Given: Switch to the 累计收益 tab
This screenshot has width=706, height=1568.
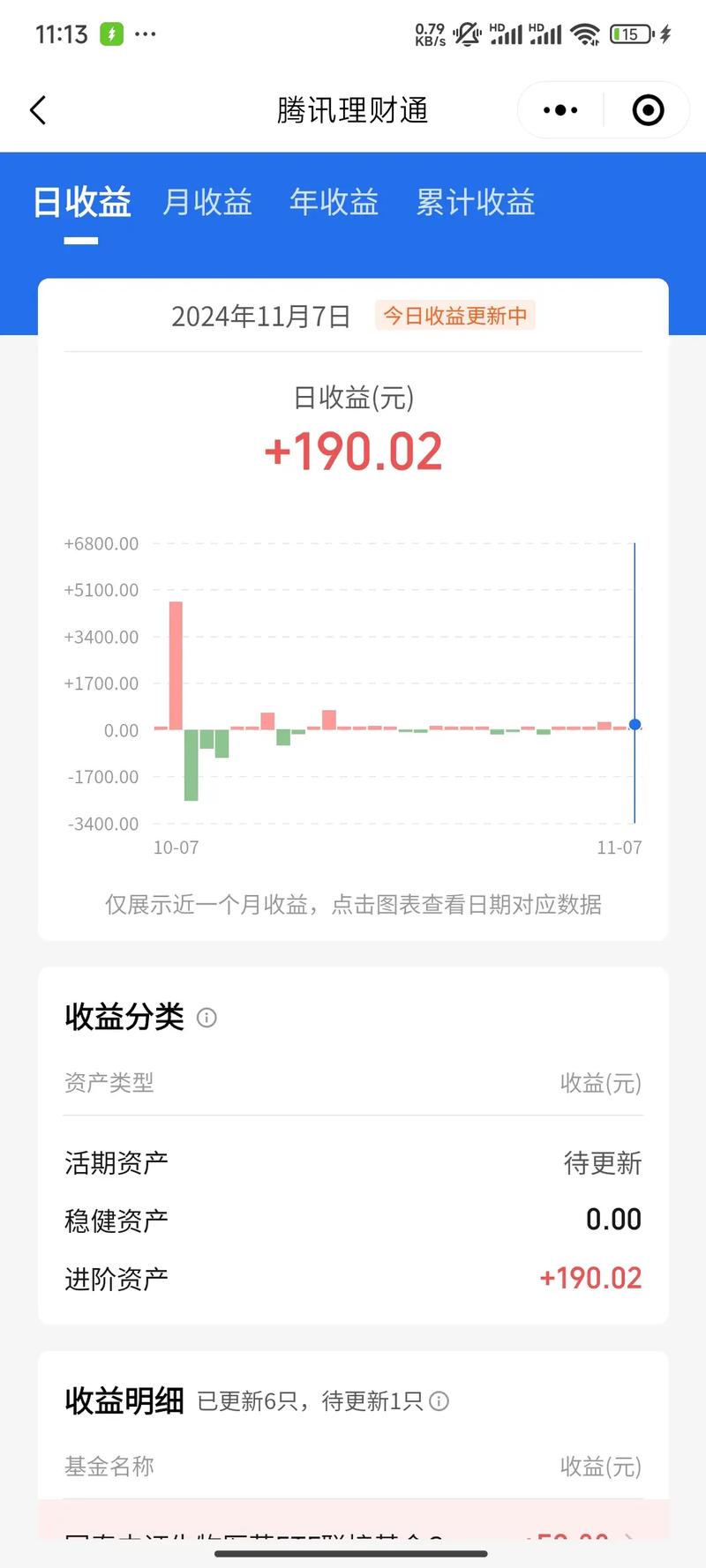Looking at the screenshot, I should [476, 203].
